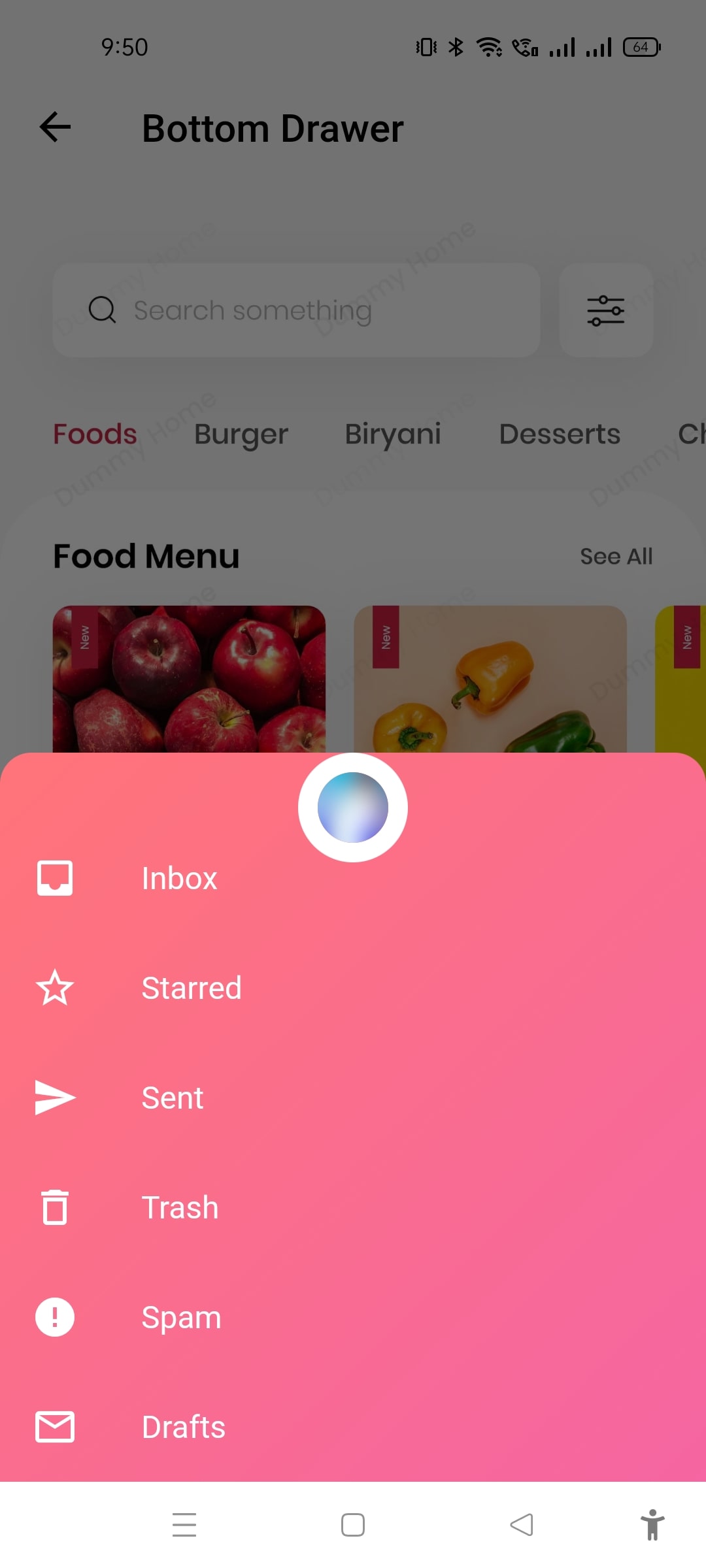Select the Foods category tab

[x=95, y=434]
